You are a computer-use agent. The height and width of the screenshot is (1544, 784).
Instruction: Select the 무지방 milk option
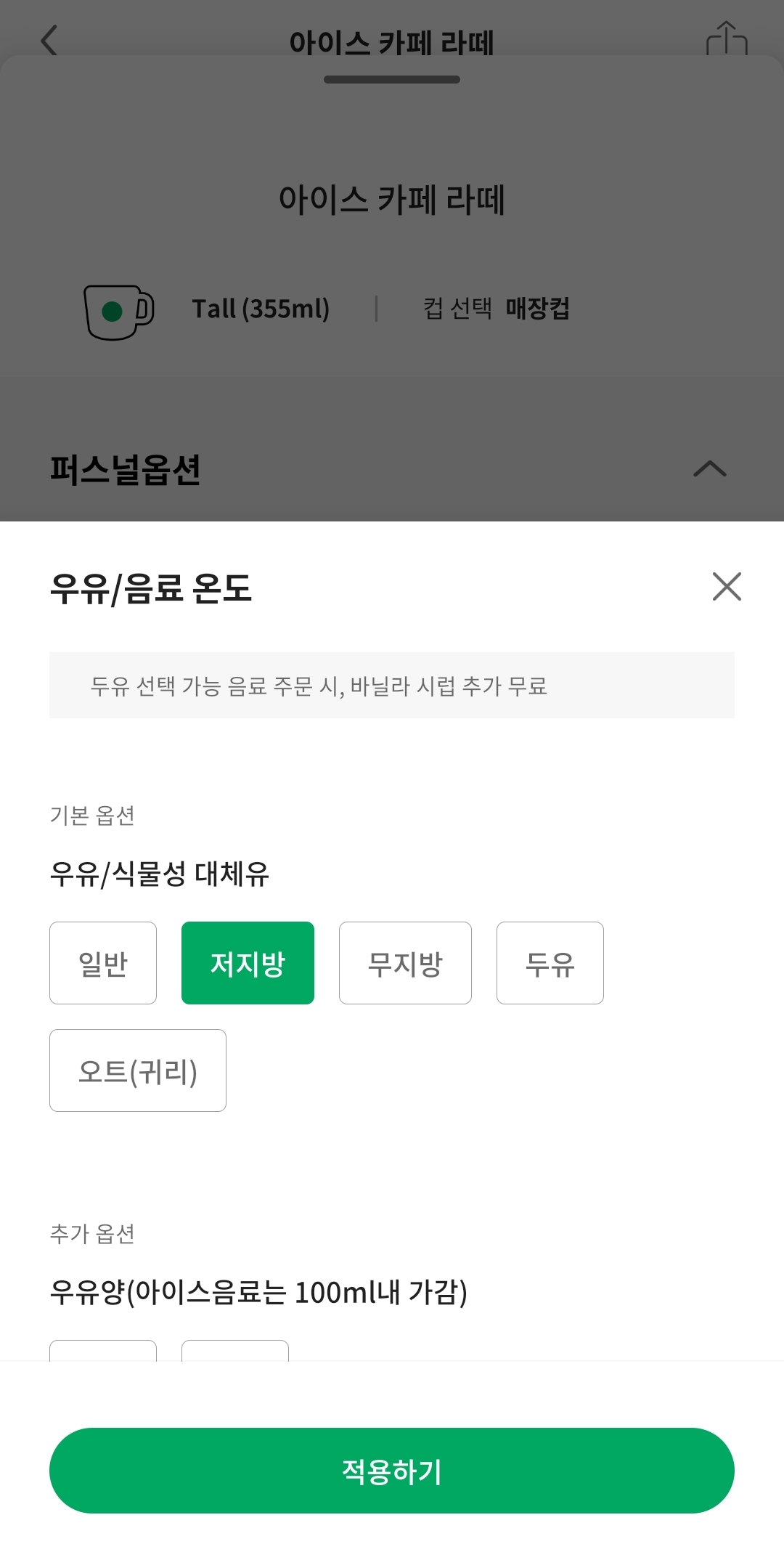[404, 962]
